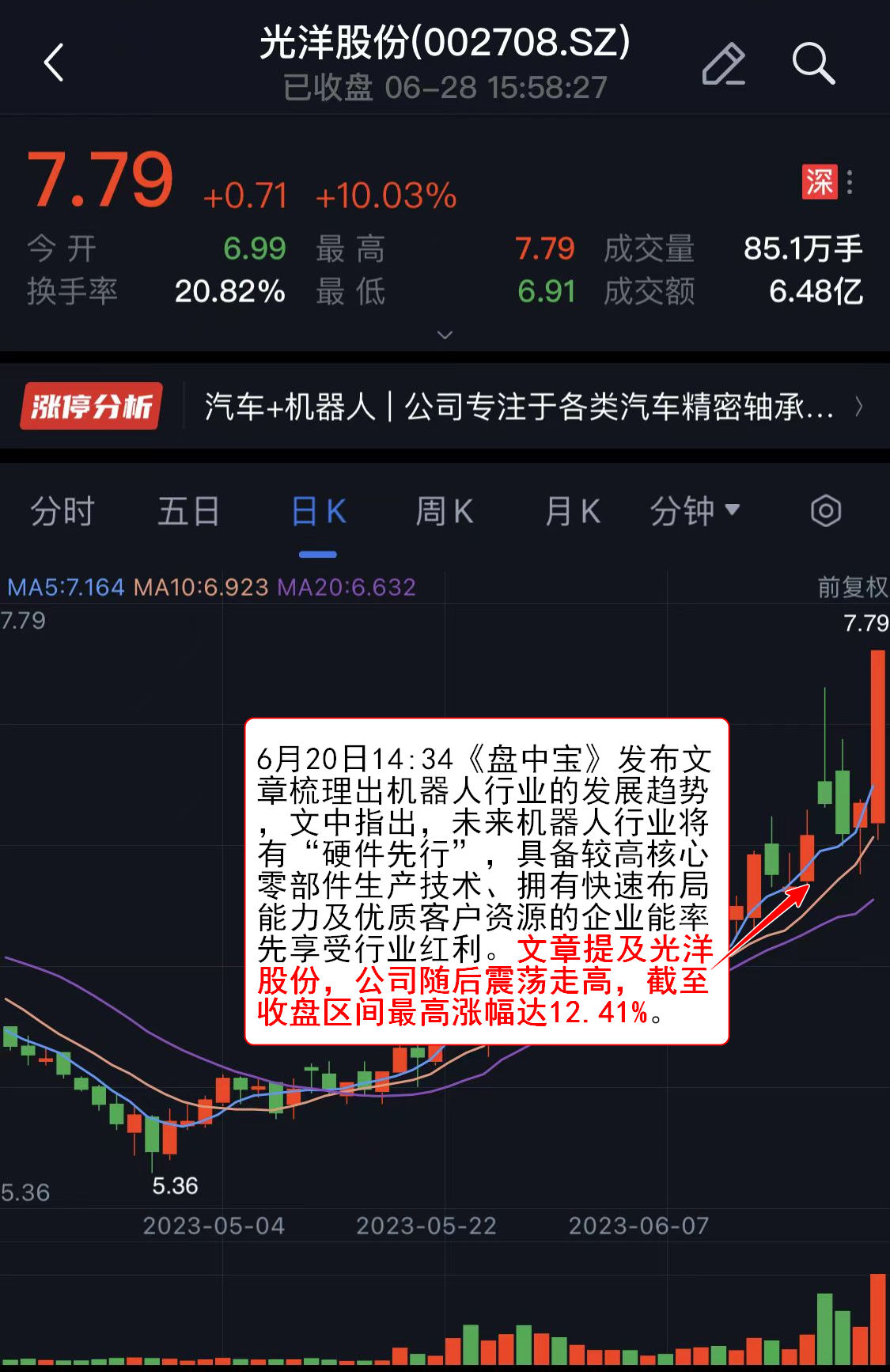Open the 涨停分析 banner about 汽车+机器人
Image resolution: width=890 pixels, height=1372 pixels.
click(x=445, y=407)
